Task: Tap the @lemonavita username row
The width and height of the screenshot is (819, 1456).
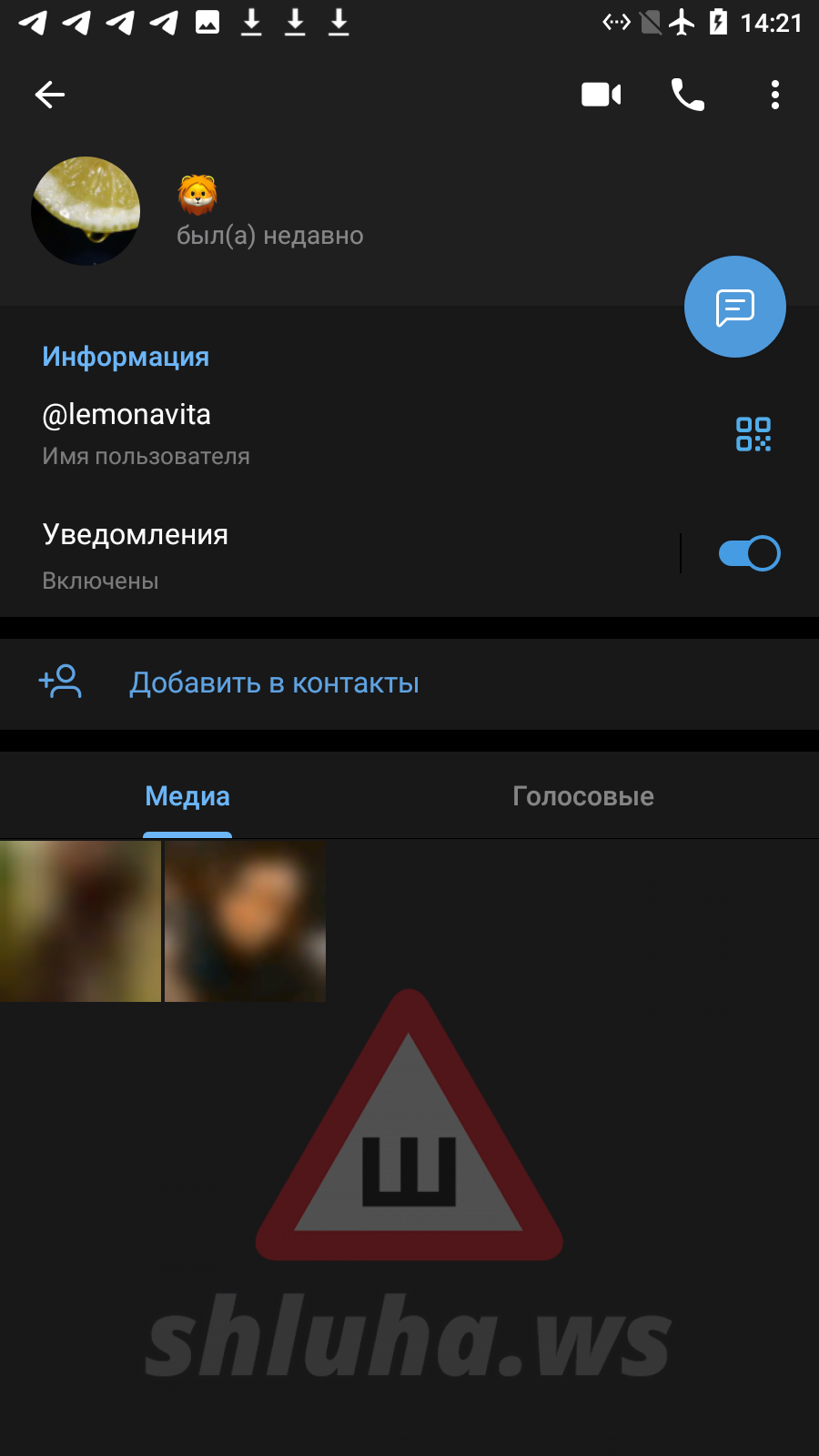Action: click(x=273, y=432)
